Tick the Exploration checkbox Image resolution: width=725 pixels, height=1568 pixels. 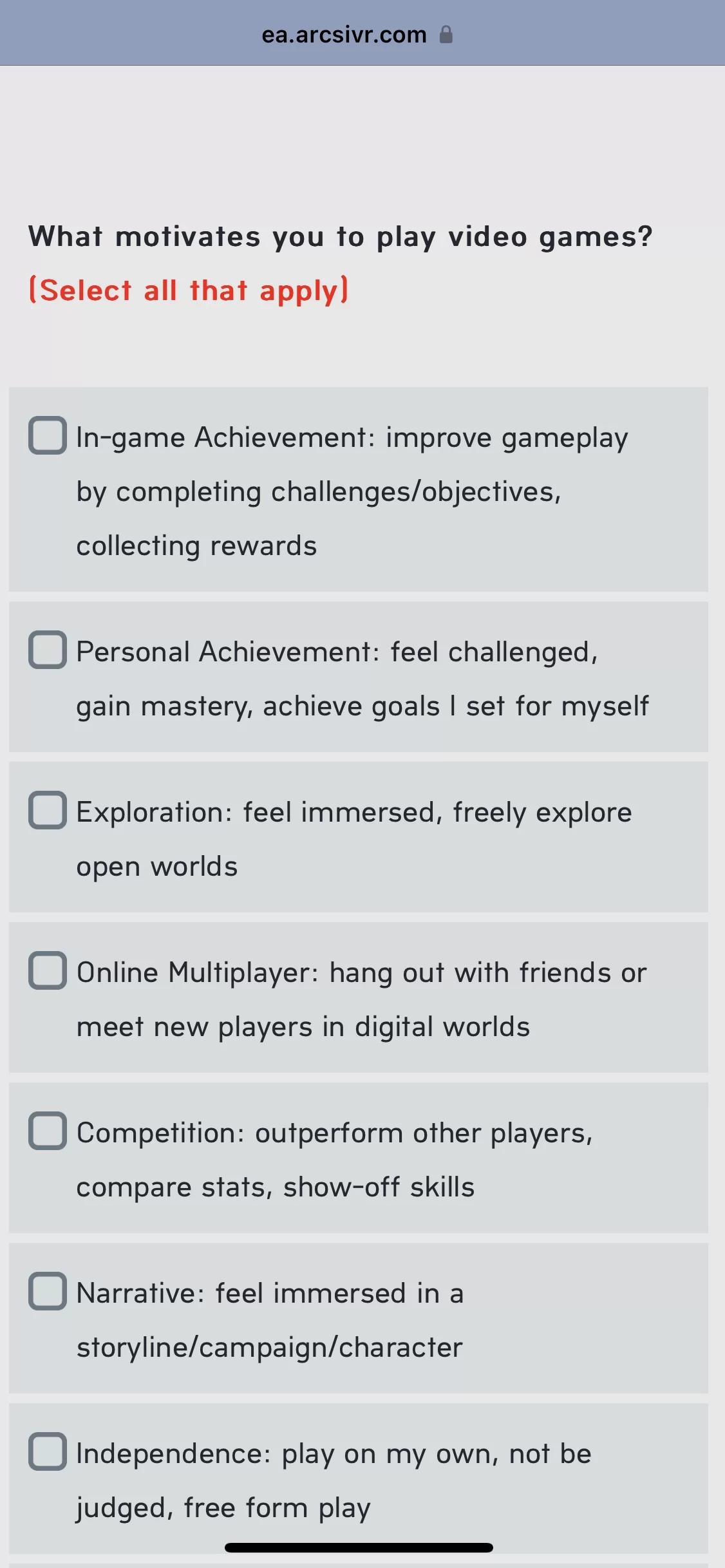click(x=48, y=810)
